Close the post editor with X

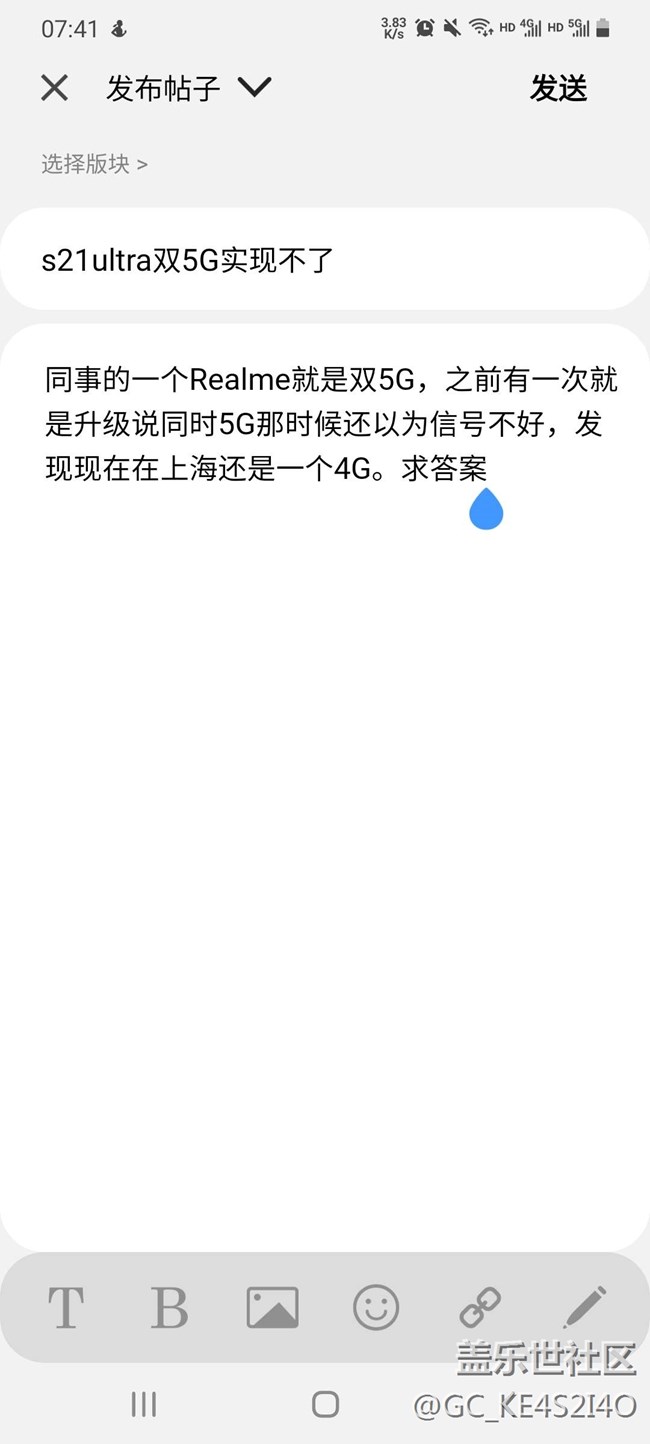[54, 88]
